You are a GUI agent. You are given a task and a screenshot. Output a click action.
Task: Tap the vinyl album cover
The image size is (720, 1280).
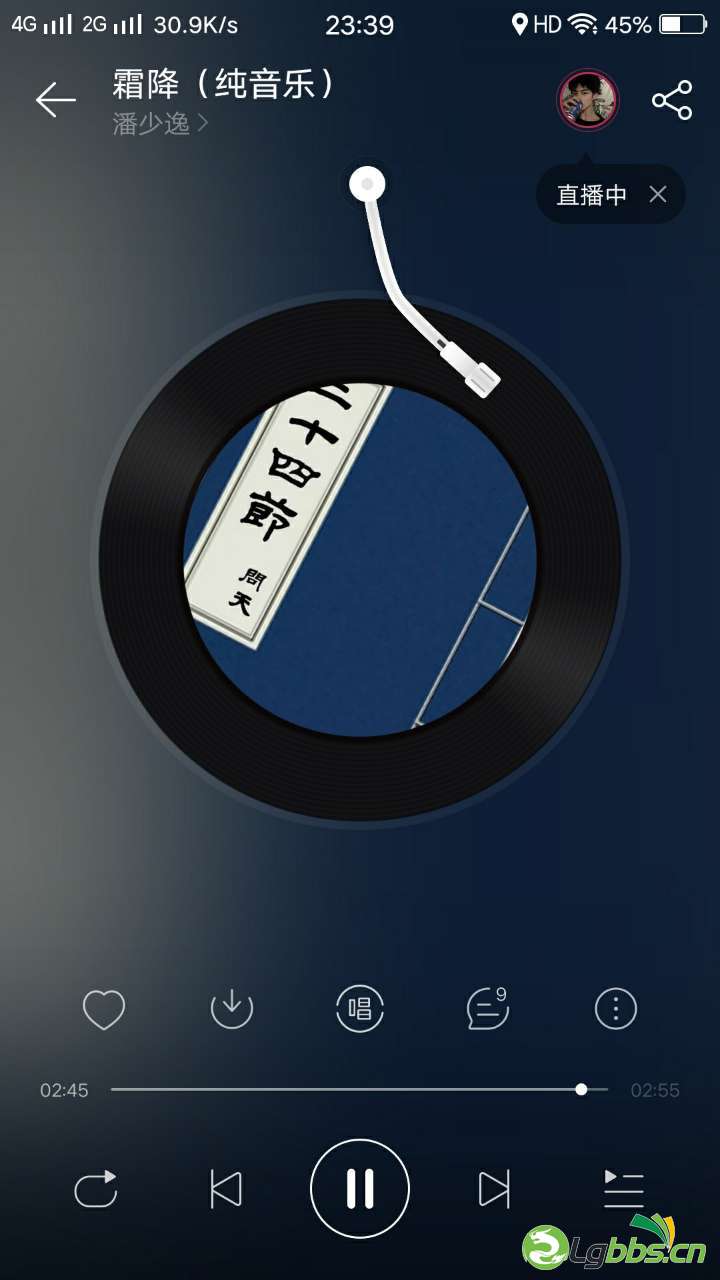click(x=360, y=560)
